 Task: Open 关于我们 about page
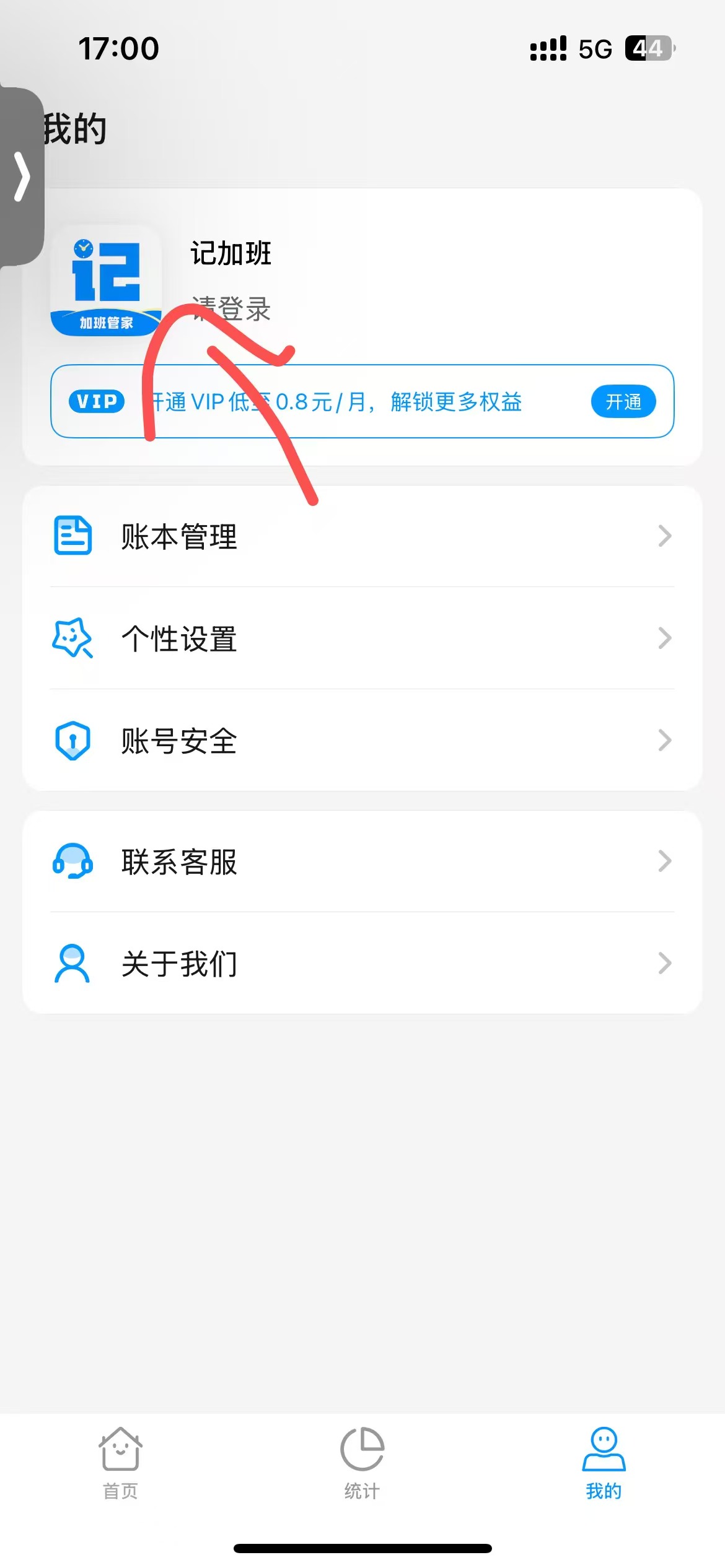(362, 964)
